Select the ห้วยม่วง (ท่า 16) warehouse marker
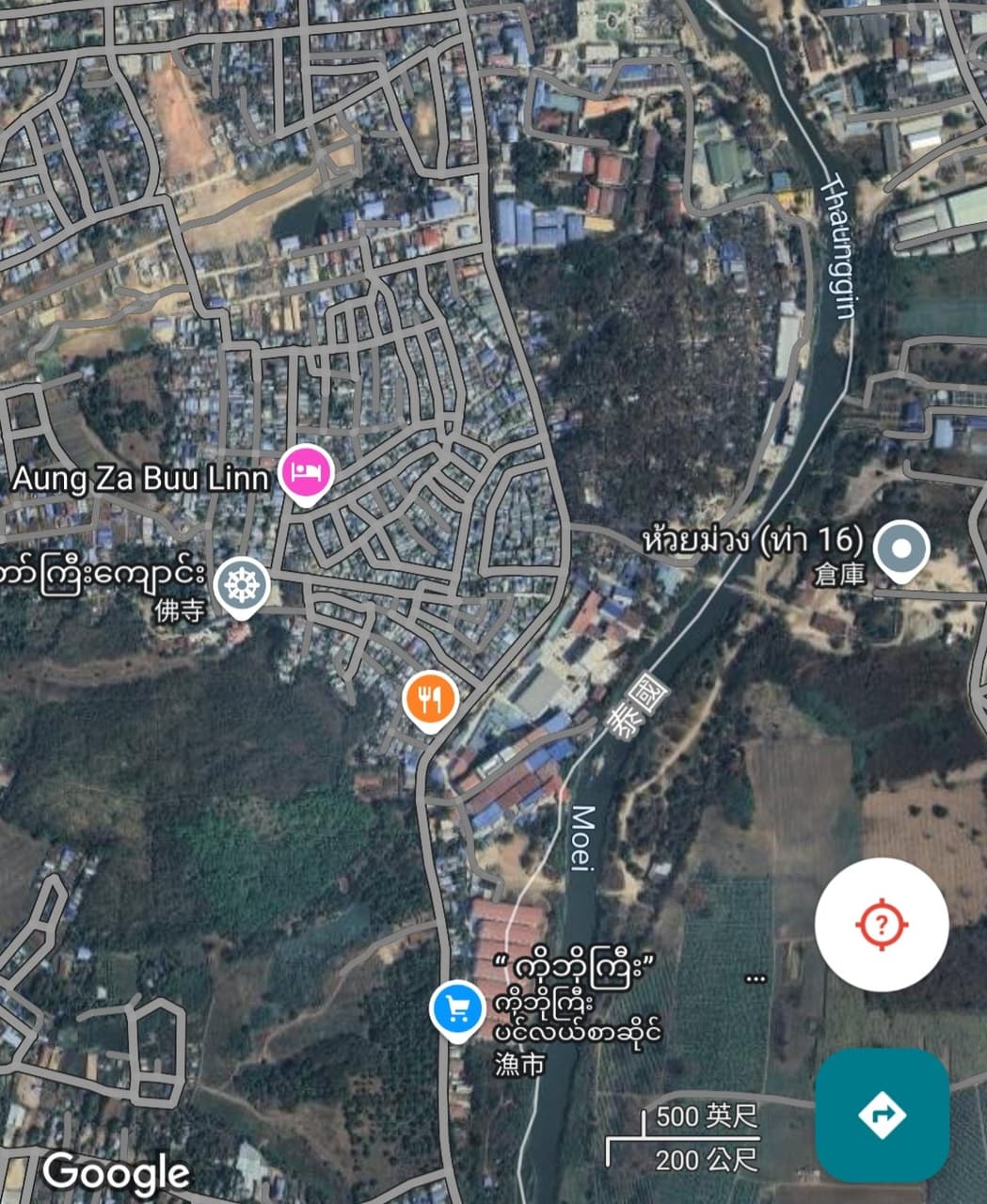This screenshot has height=1204, width=987. click(900, 547)
